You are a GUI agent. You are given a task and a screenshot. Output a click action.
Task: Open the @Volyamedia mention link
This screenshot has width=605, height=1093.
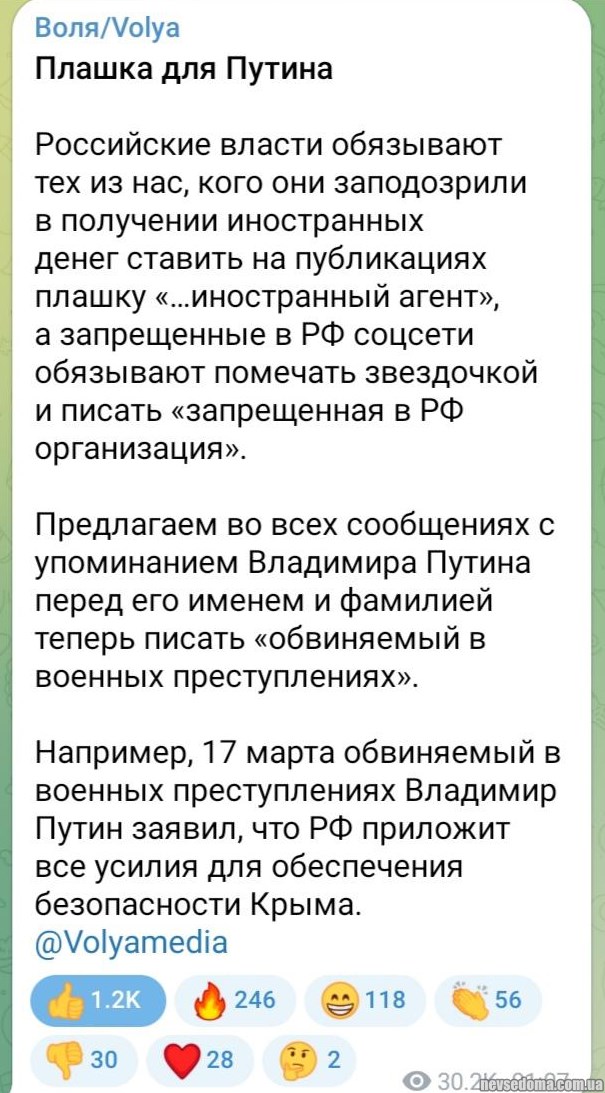coord(131,942)
